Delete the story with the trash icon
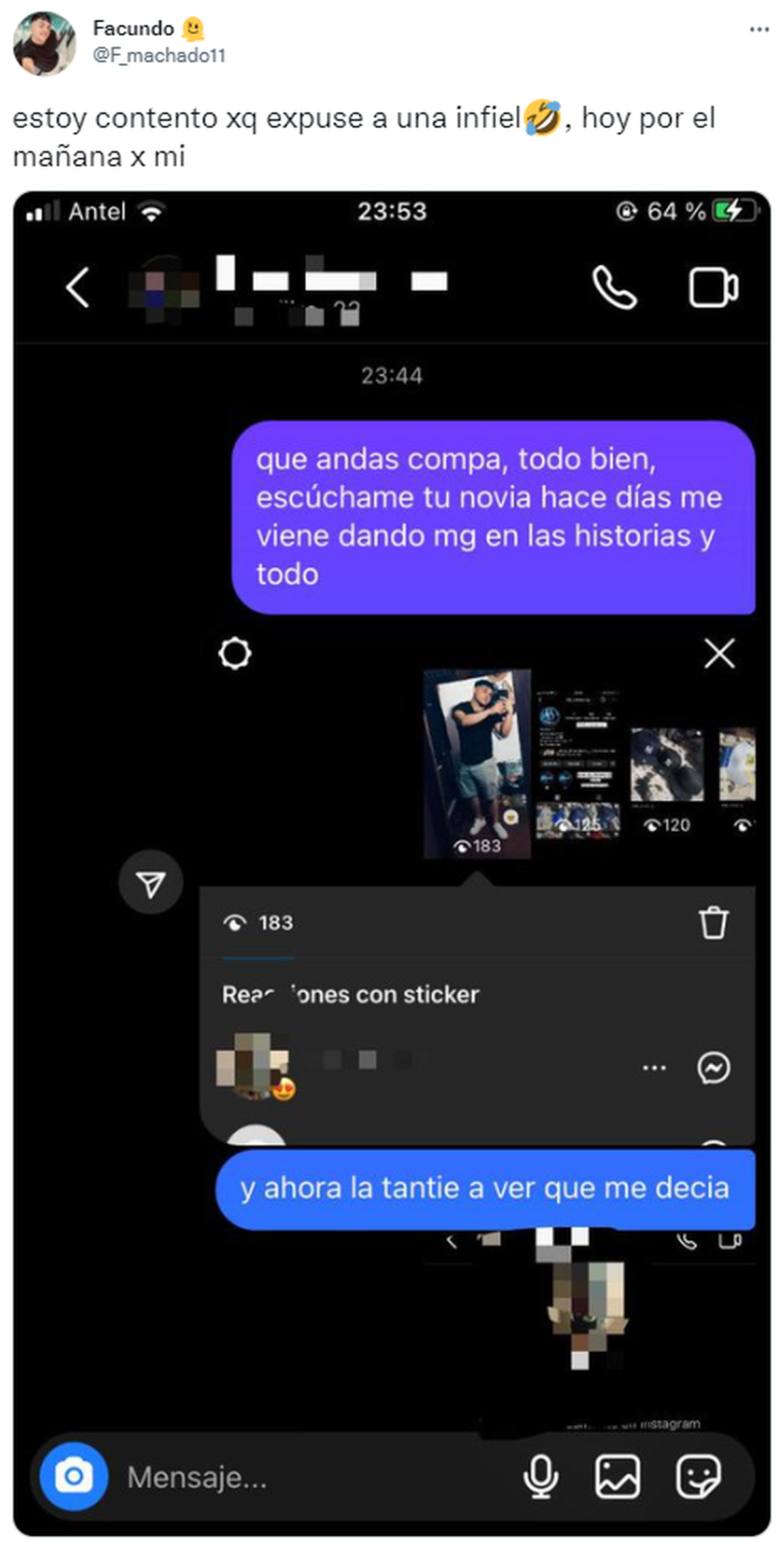The height and width of the screenshot is (1543, 784). tap(714, 923)
